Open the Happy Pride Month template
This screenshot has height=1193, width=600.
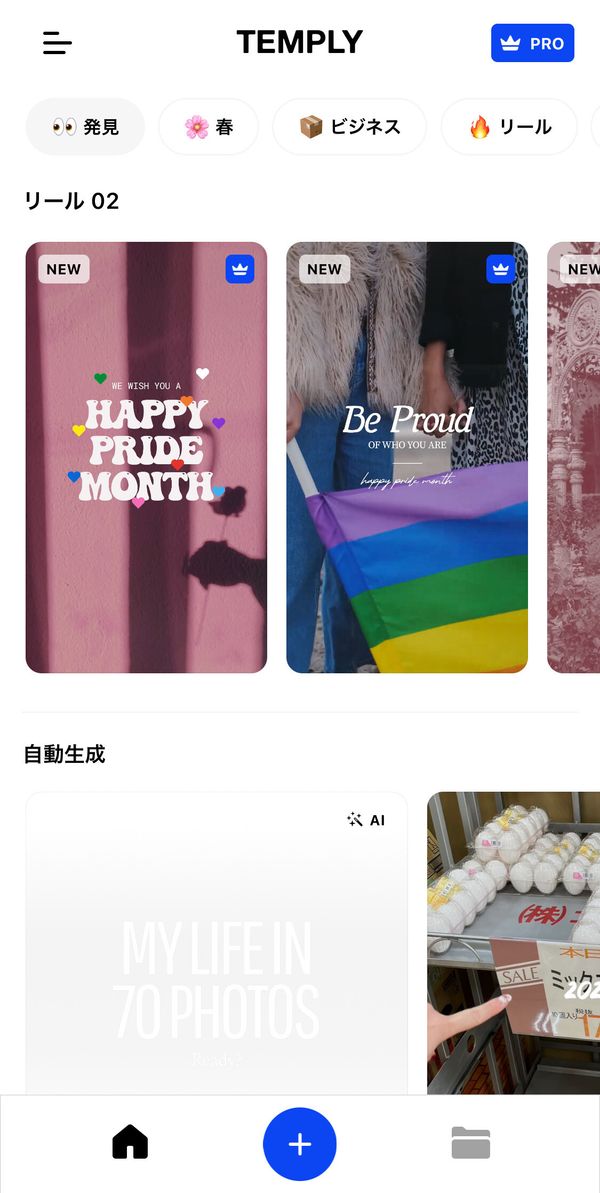(146, 457)
